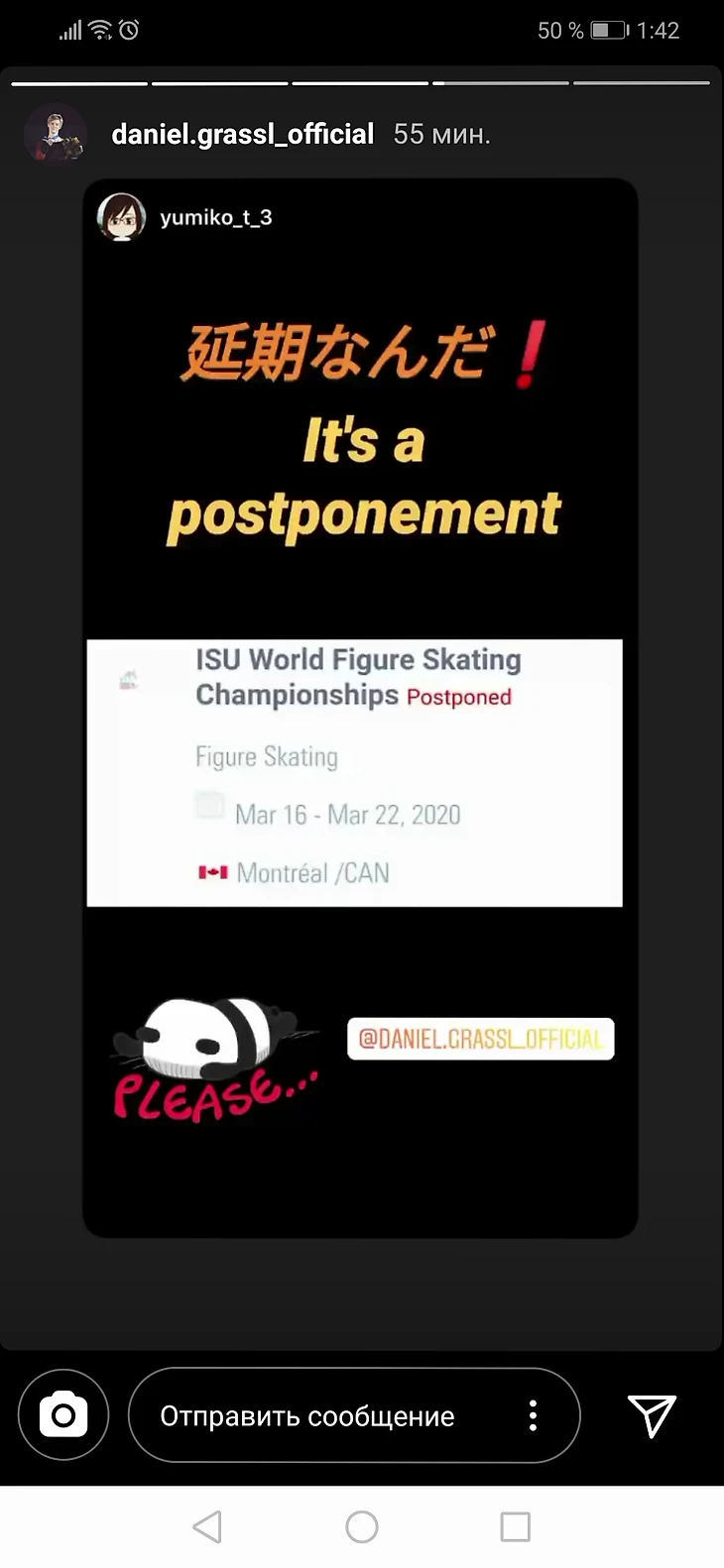Open daniel.grassl_official profile avatar
Viewport: 724px width, 1568px height.
pos(54,135)
